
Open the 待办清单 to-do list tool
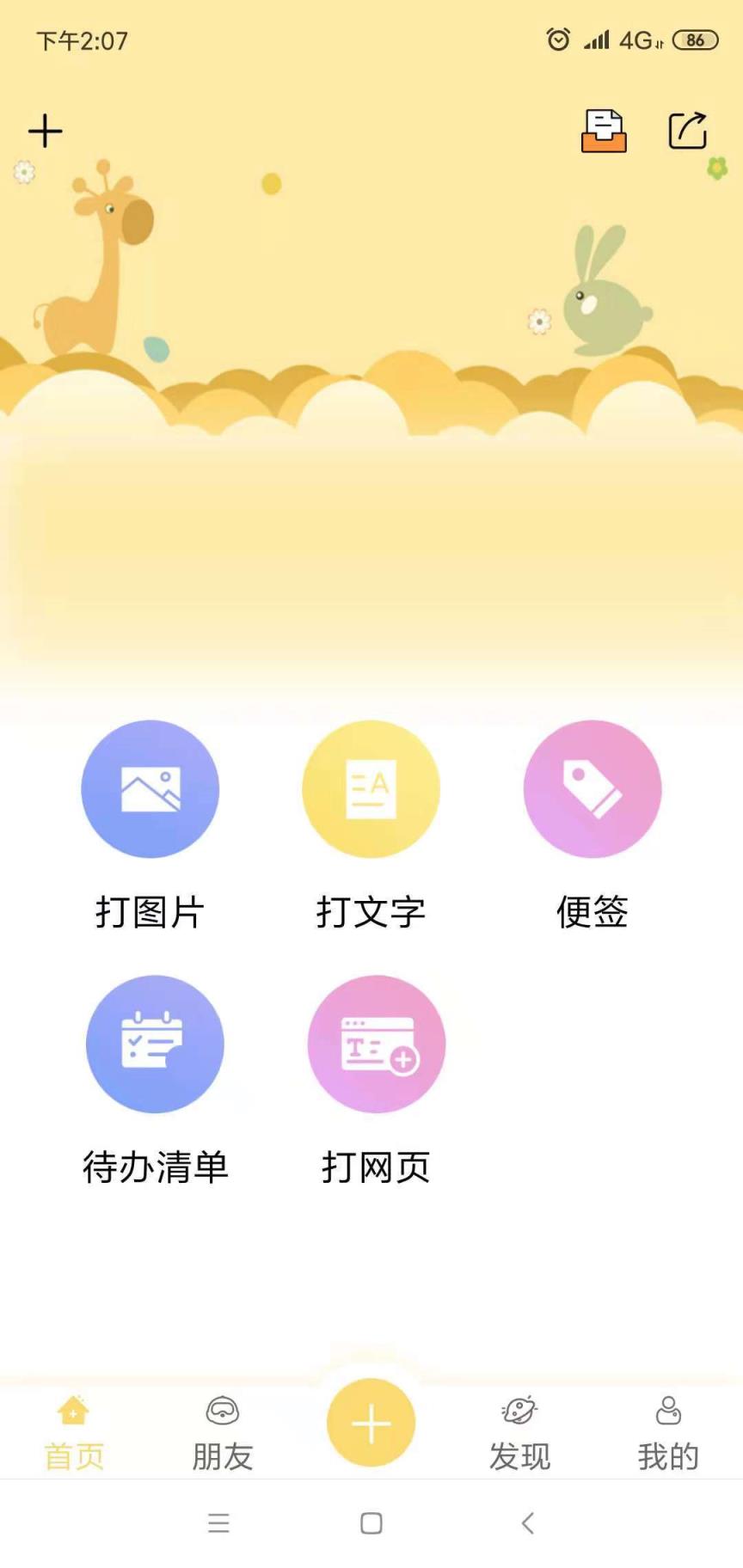pos(155,1043)
